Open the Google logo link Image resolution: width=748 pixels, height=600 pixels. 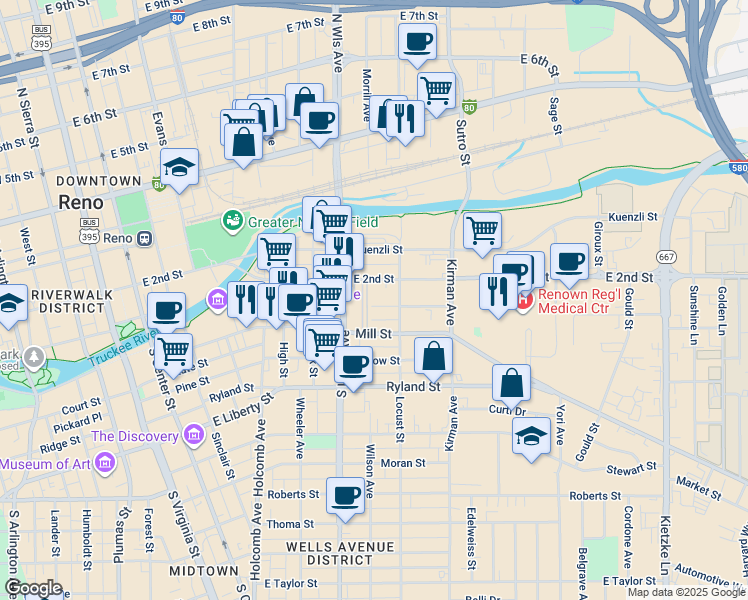pos(34,588)
